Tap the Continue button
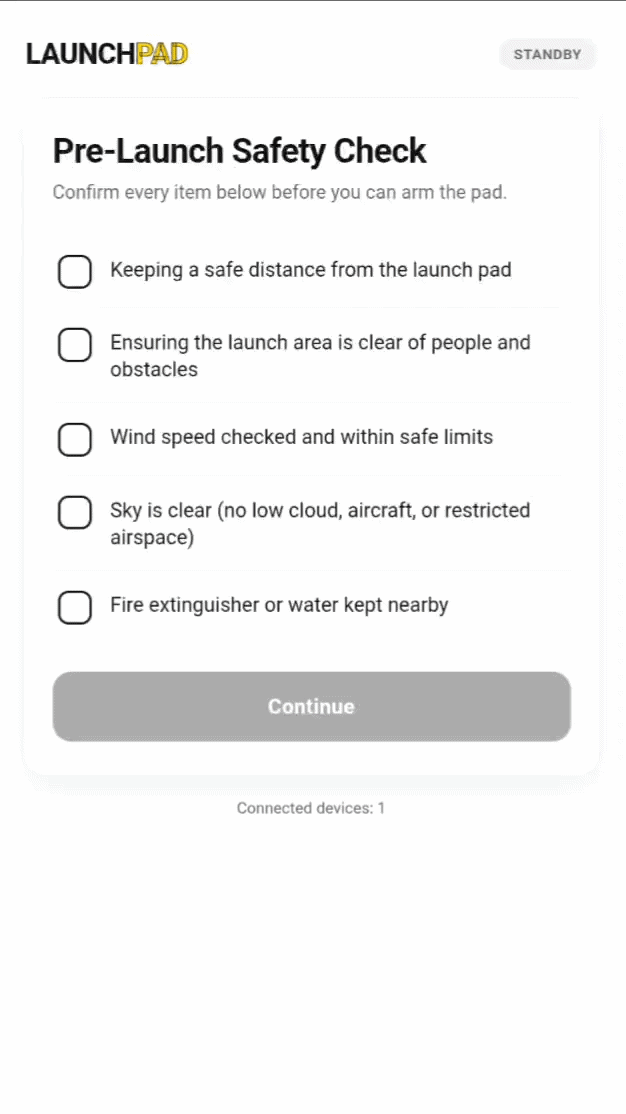This screenshot has width=626, height=1114. point(311,707)
